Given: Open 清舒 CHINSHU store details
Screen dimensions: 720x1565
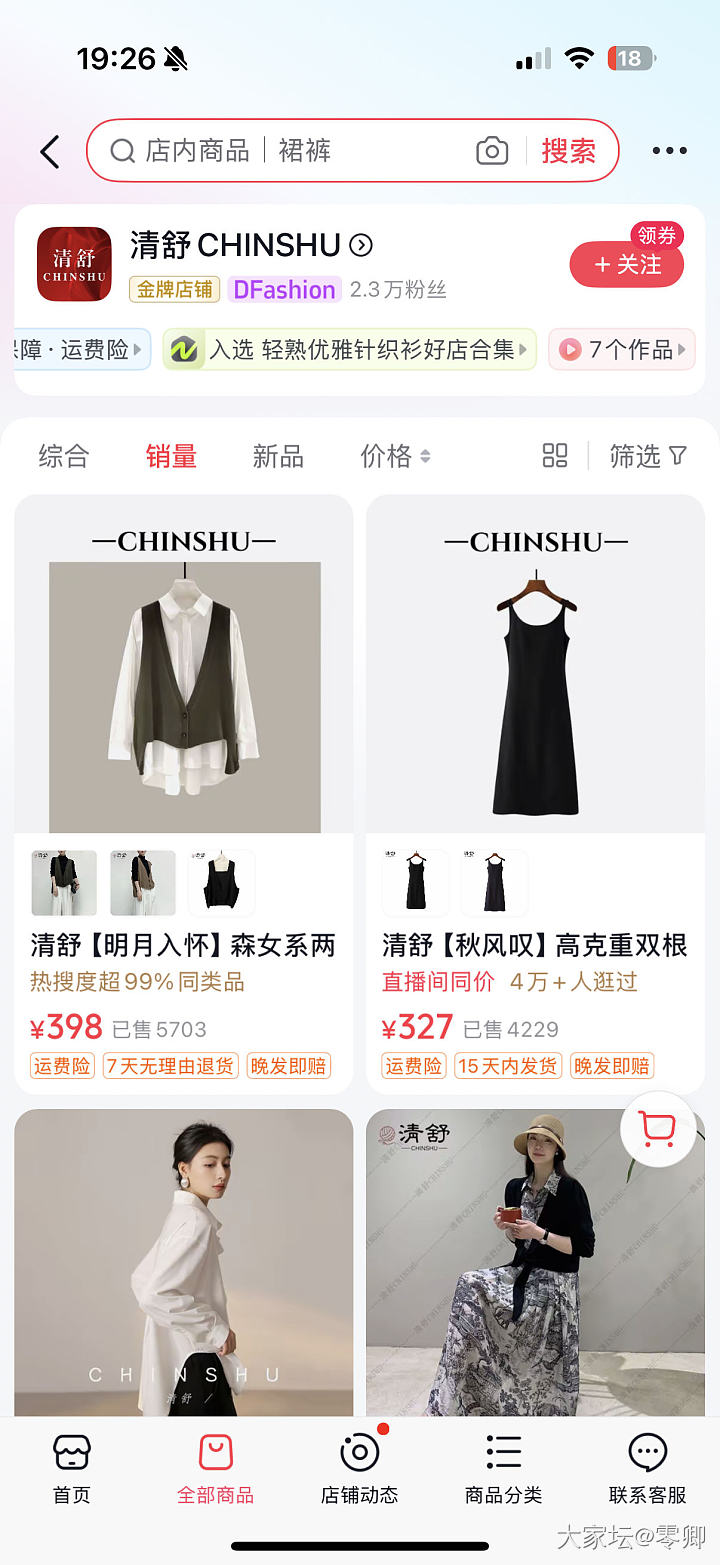Looking at the screenshot, I should (x=250, y=245).
